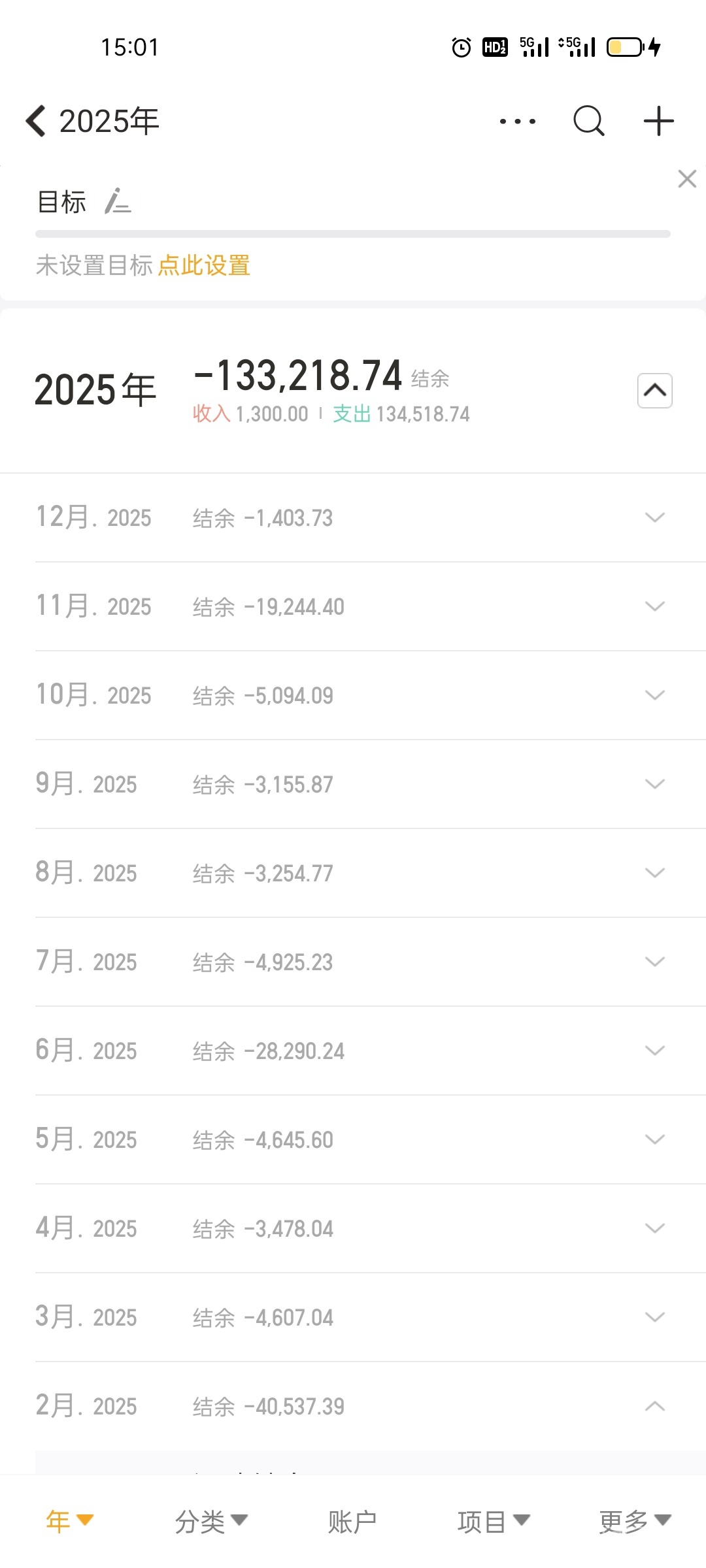Expand the 3月. 2025 row

[x=654, y=1317]
